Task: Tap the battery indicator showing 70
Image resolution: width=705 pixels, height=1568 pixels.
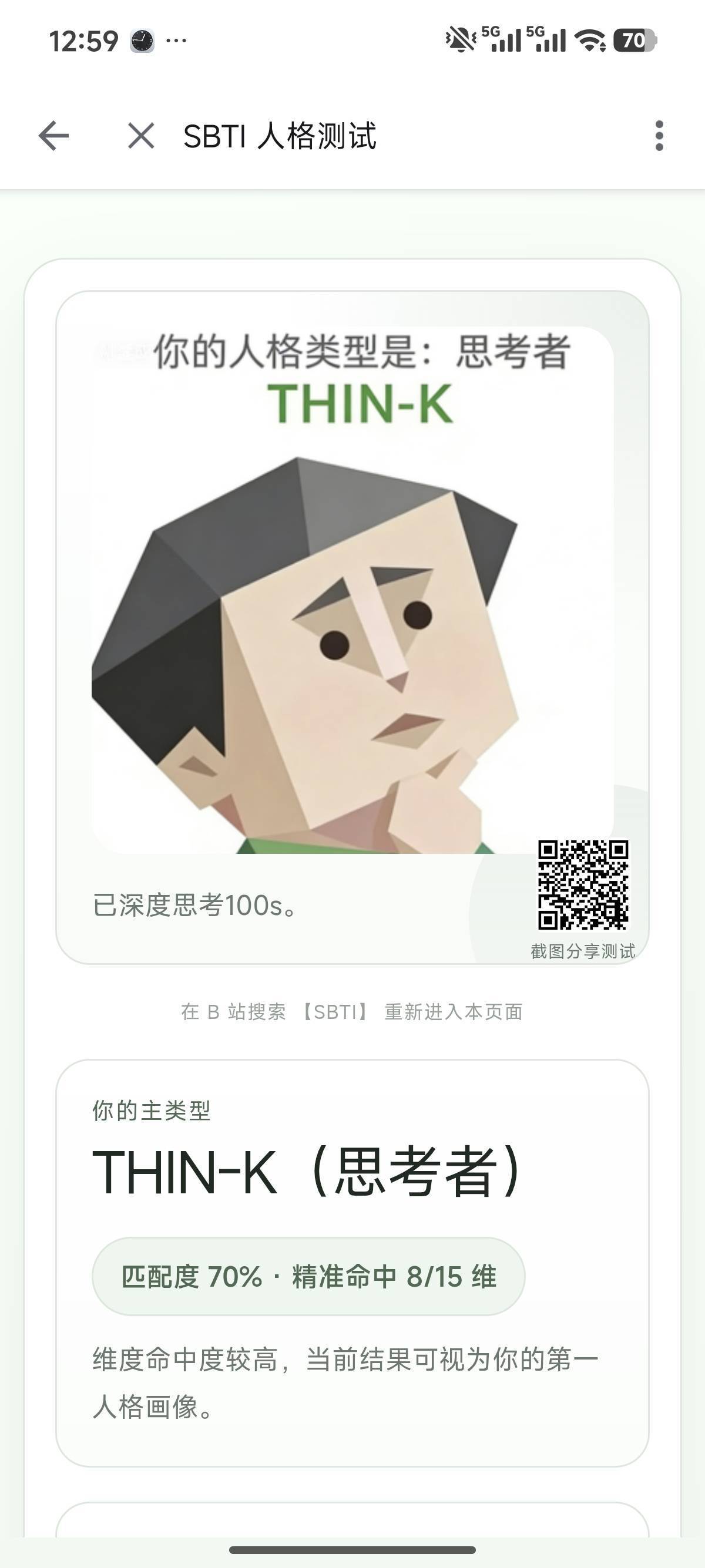Action: pos(633,41)
